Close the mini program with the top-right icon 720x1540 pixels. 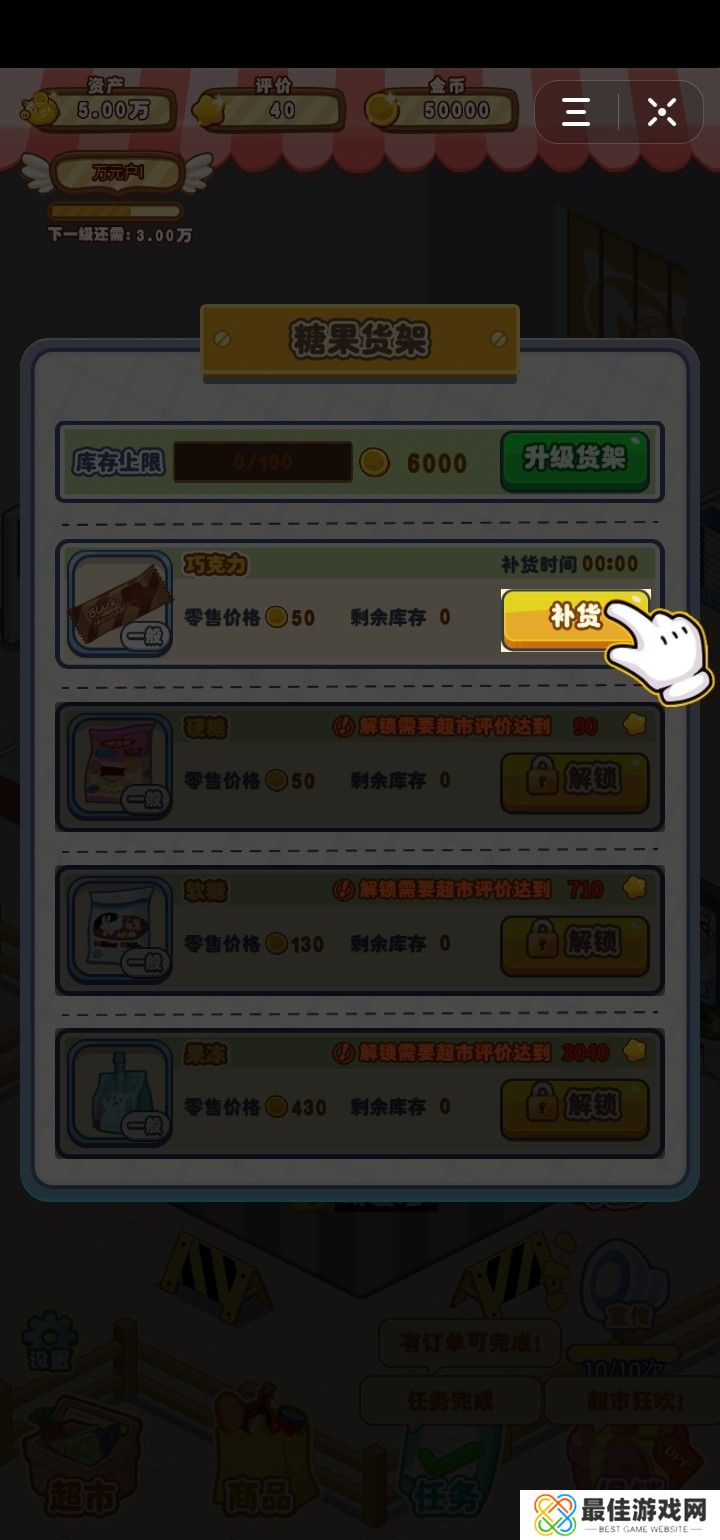click(662, 112)
